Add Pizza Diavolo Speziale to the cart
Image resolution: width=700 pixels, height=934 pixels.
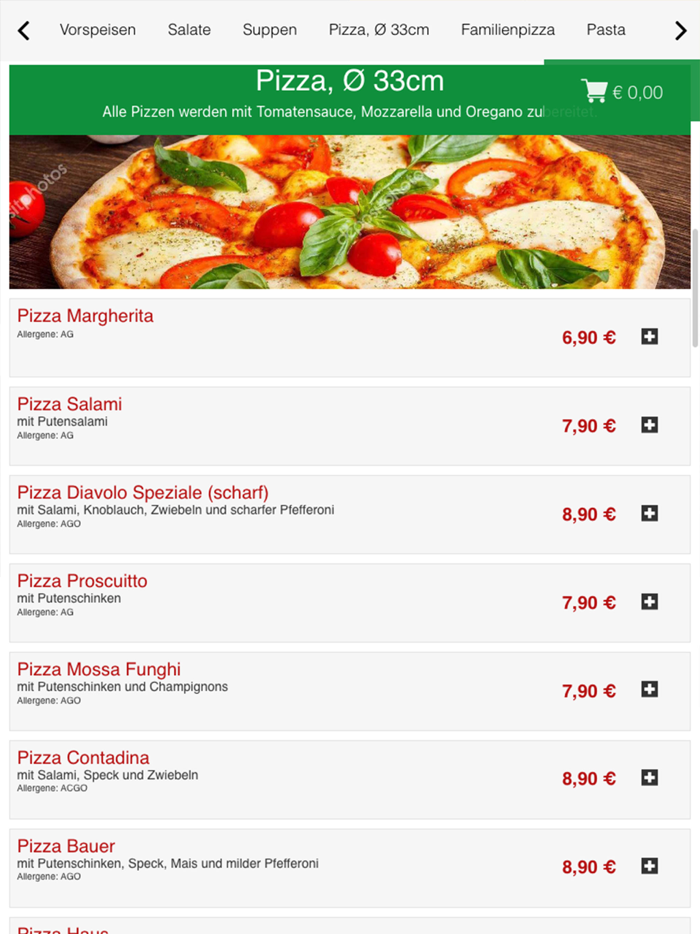pos(649,514)
